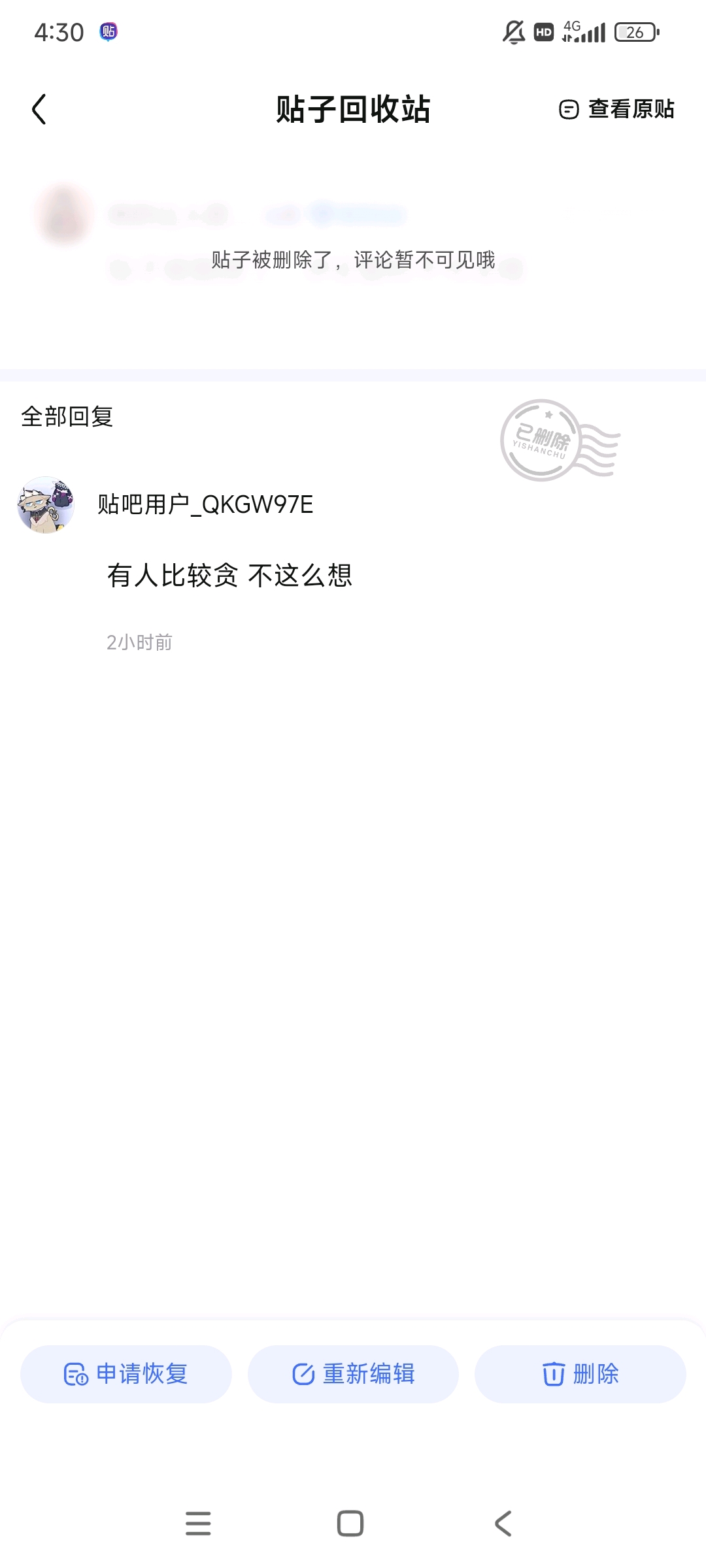Image resolution: width=706 pixels, height=1568 pixels.
Task: Open the profile via the name 贴吧用户_QKGW97E
Action: (x=205, y=504)
